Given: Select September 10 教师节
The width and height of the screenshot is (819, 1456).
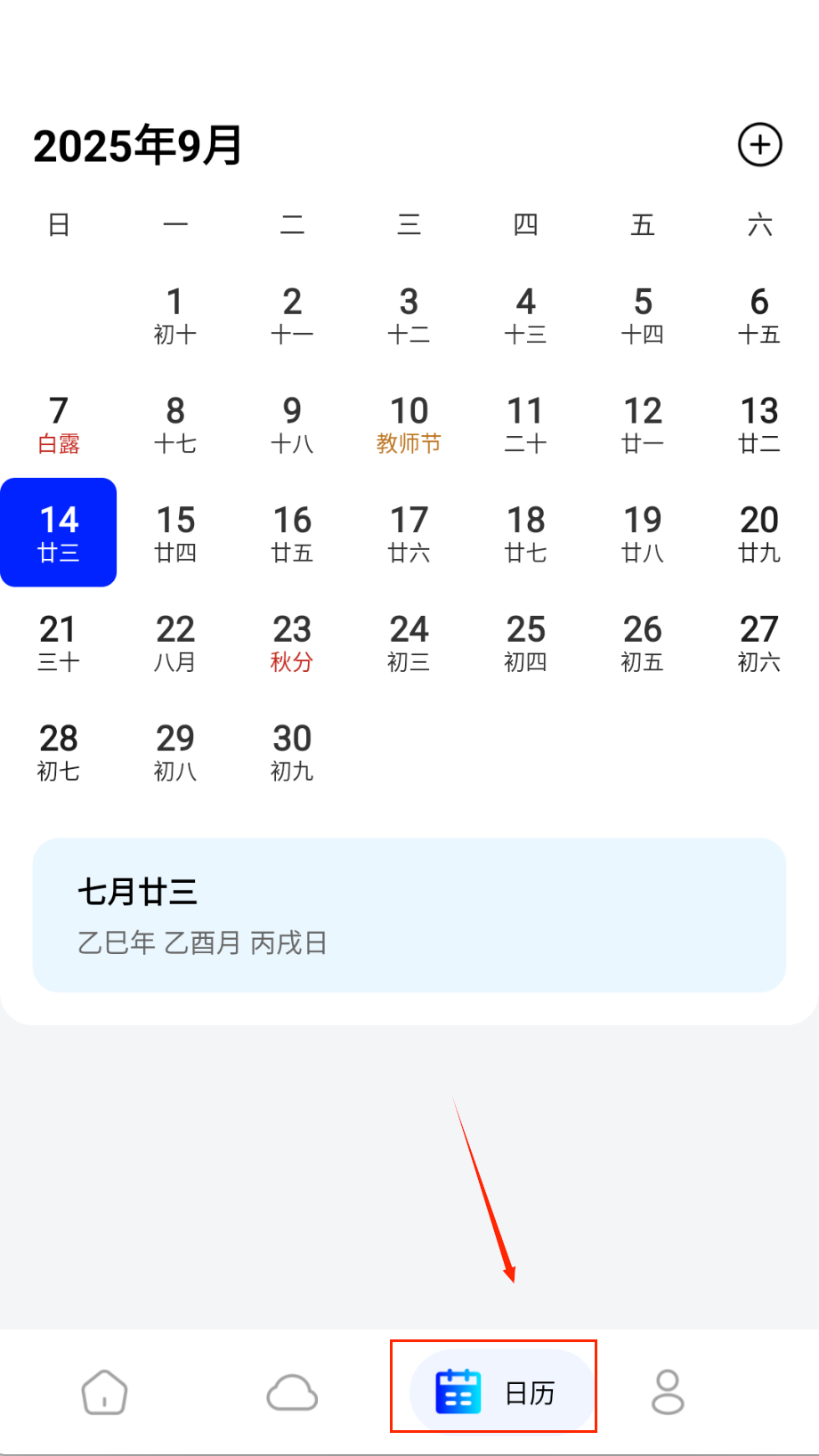Looking at the screenshot, I should coord(409,424).
